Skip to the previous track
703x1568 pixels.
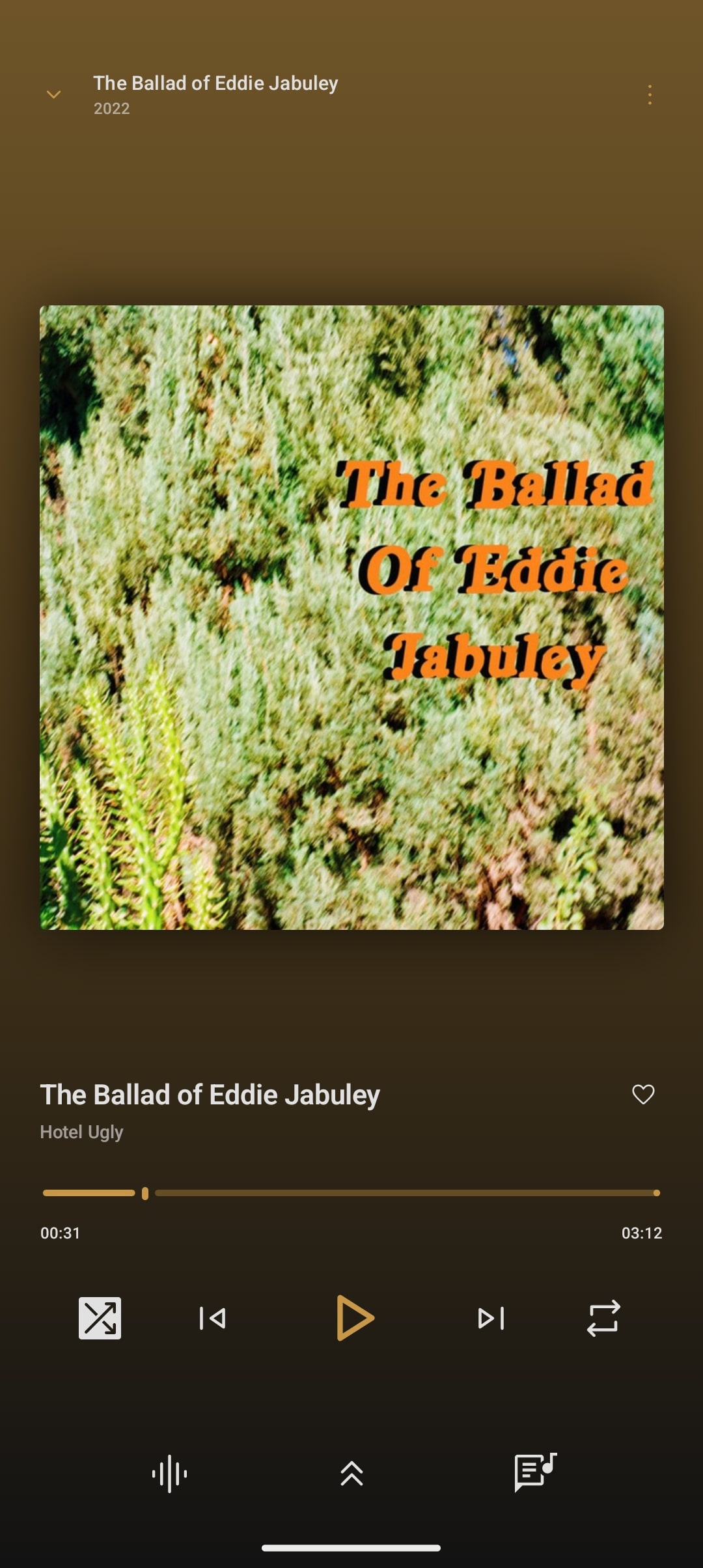(x=212, y=1318)
